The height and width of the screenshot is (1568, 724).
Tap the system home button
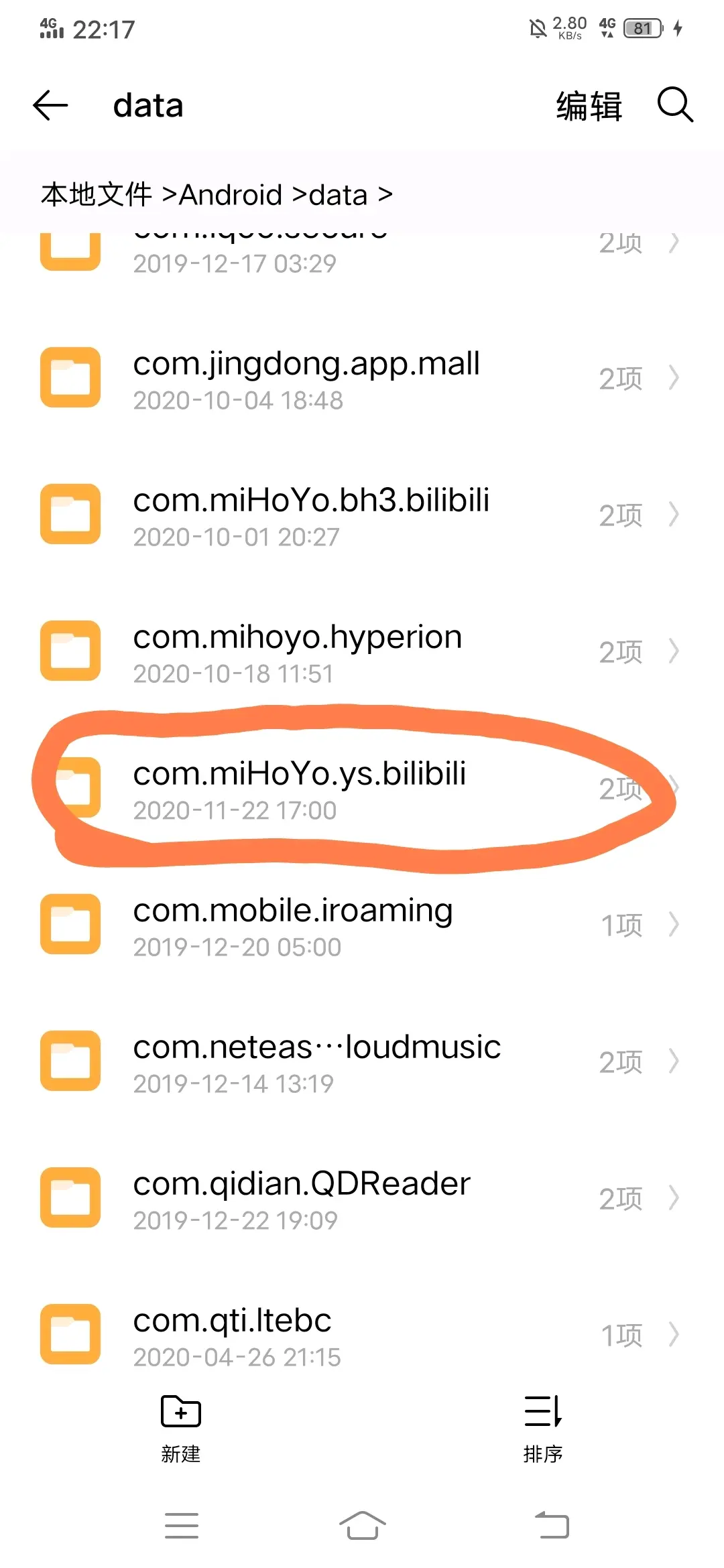(362, 1526)
